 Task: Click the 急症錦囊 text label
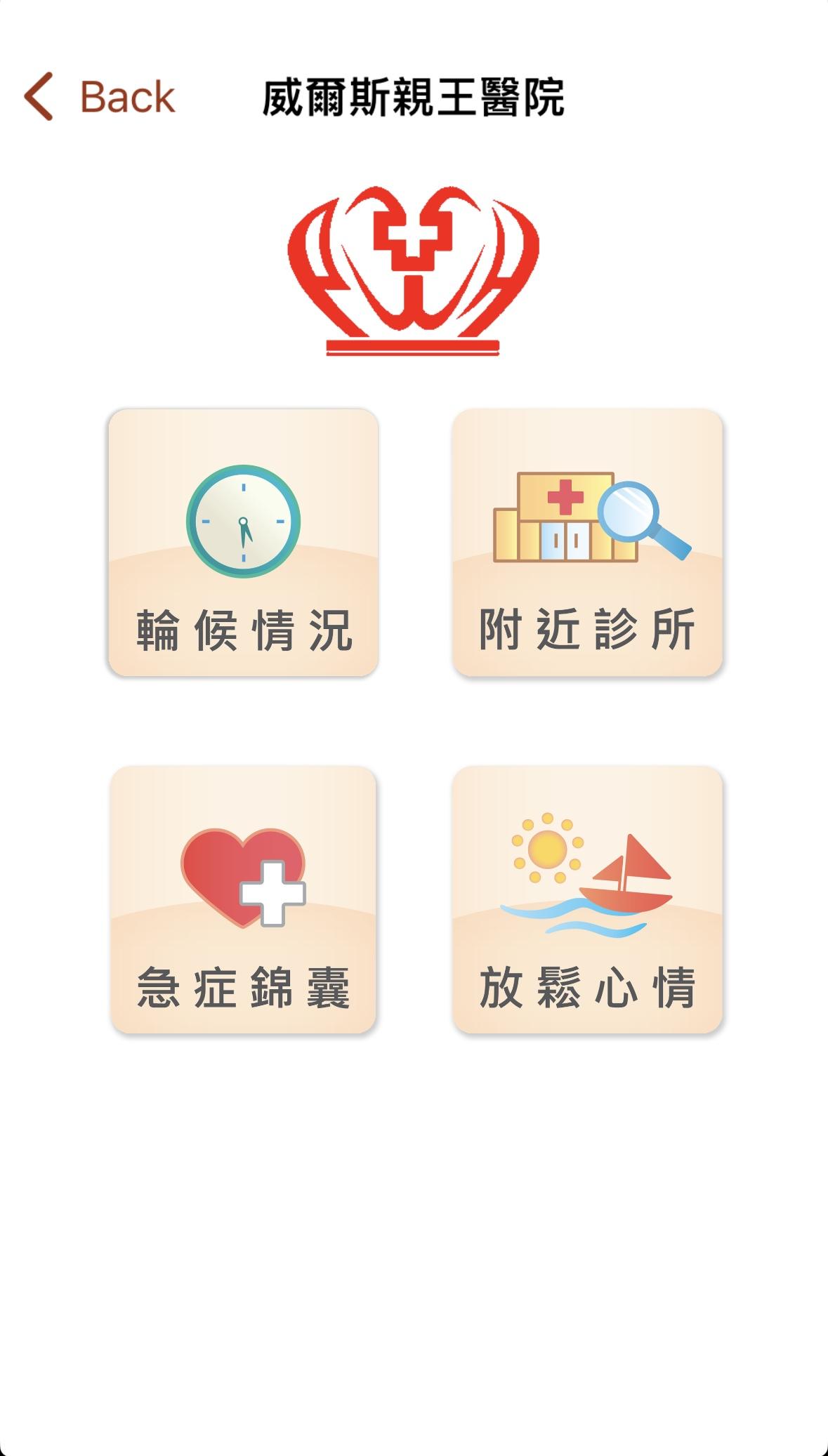[x=246, y=986]
